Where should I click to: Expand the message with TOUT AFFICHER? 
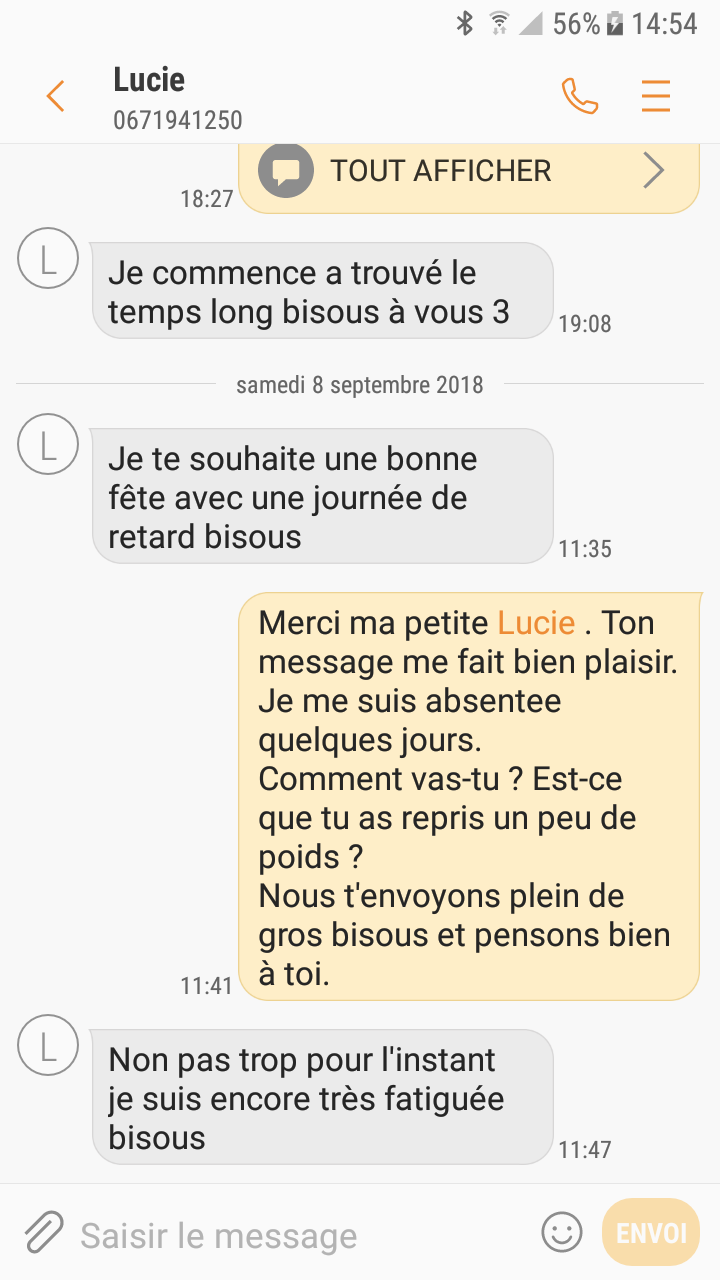click(x=468, y=172)
